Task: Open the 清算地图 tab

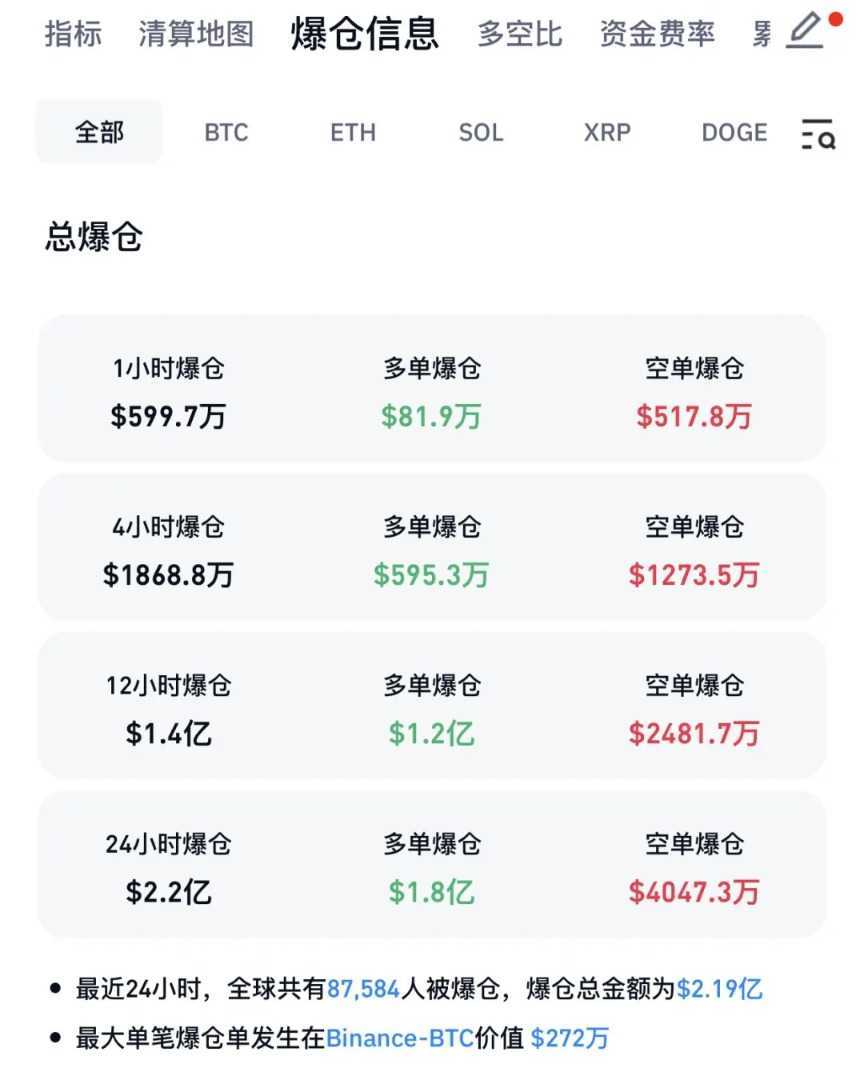Action: [196, 34]
